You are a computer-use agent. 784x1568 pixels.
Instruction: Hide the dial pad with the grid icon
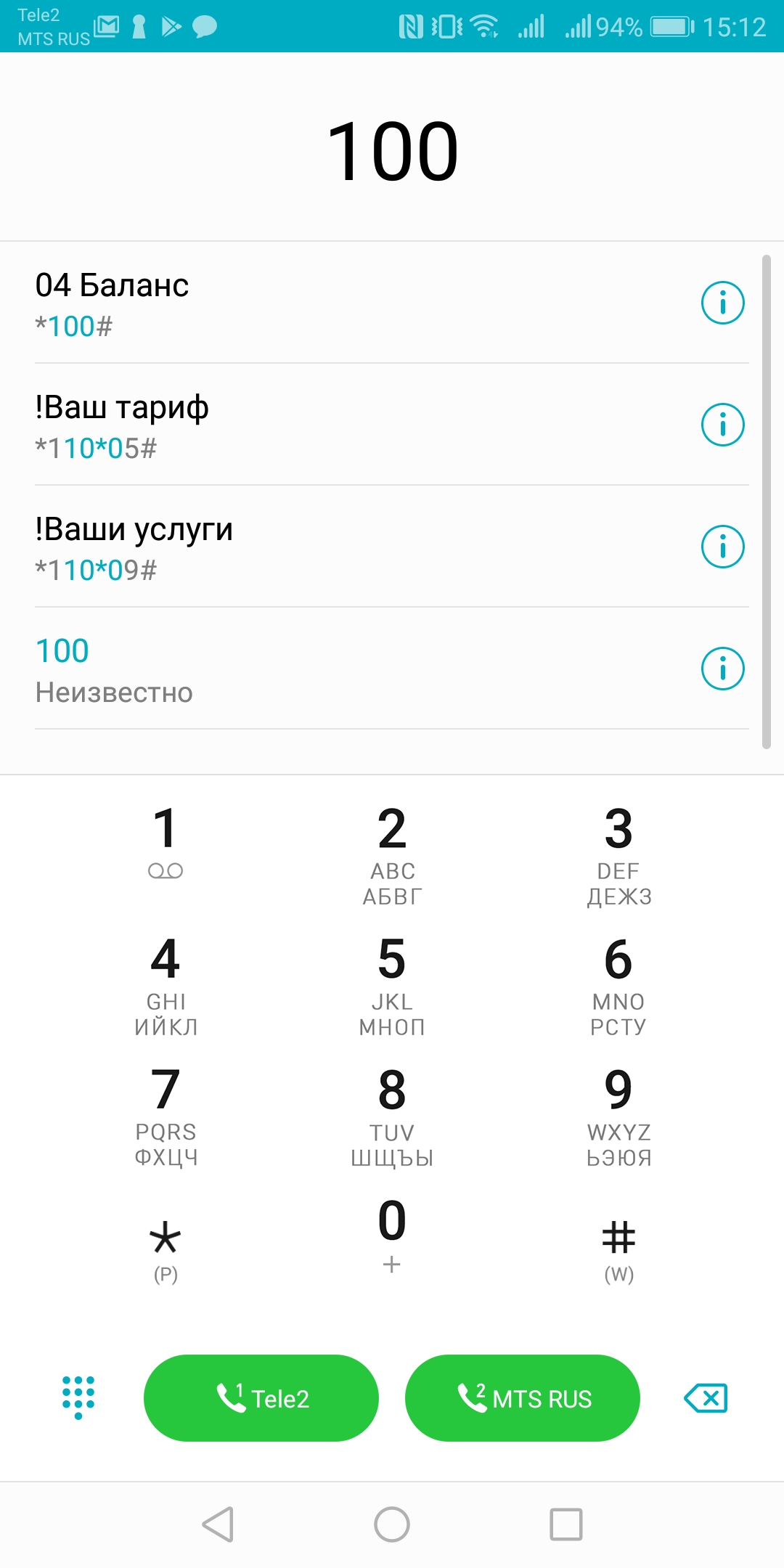[78, 1396]
